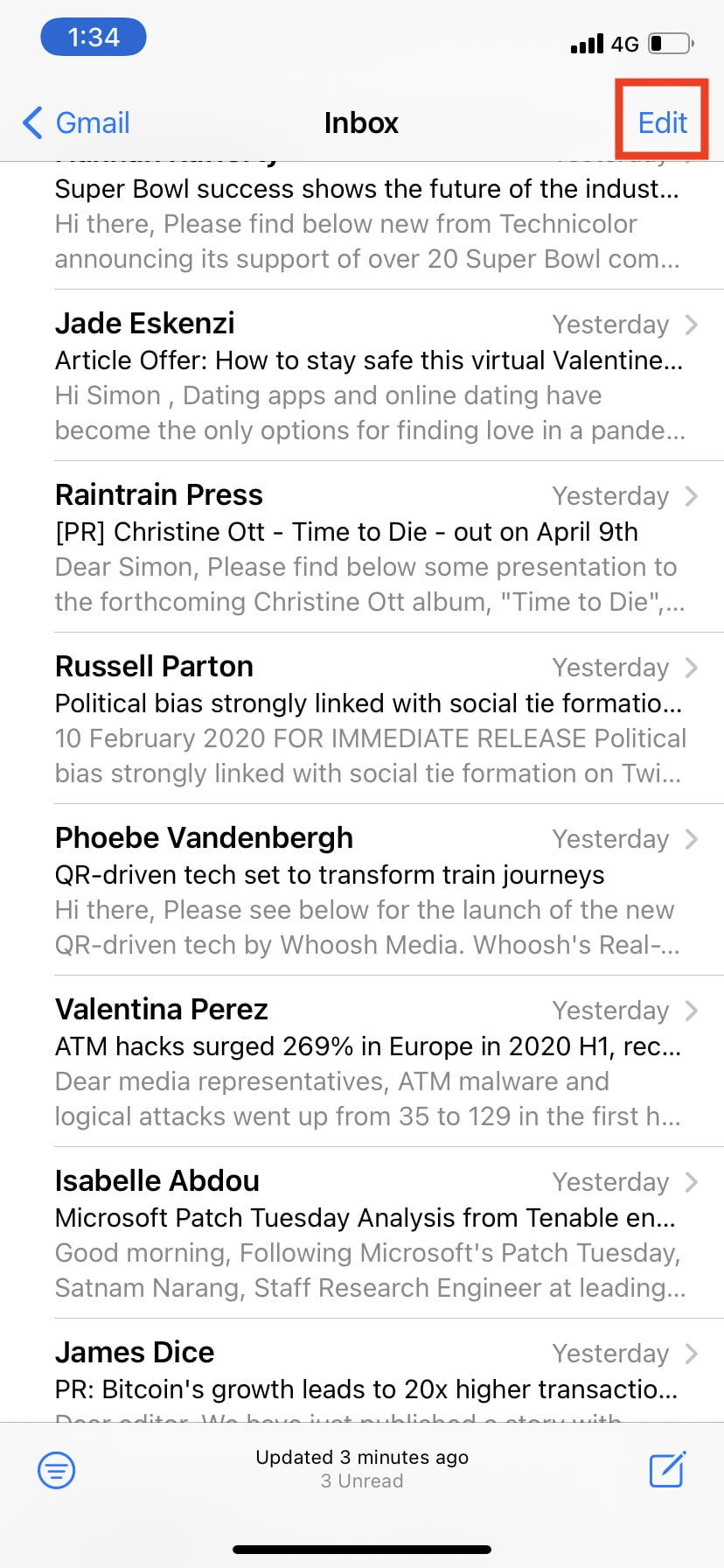Open Isabelle Abdou's Patch Tuesday email
This screenshot has width=724, height=1568.
click(x=367, y=1234)
